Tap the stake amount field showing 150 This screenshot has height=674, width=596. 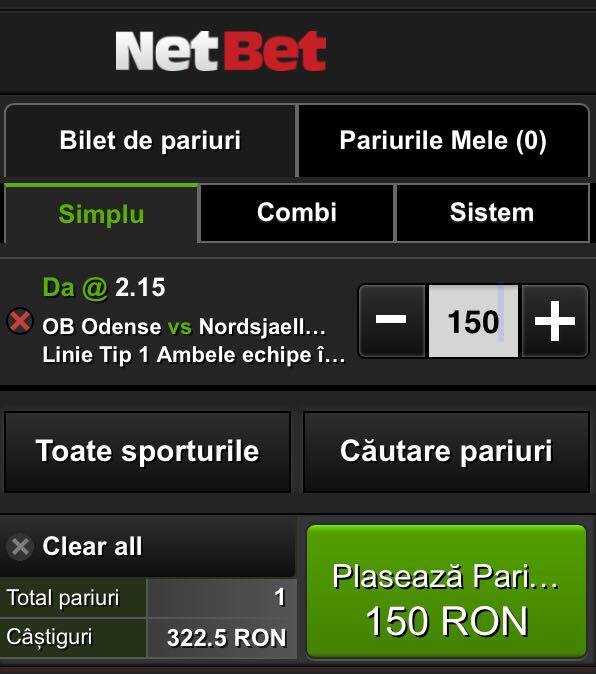click(x=473, y=321)
